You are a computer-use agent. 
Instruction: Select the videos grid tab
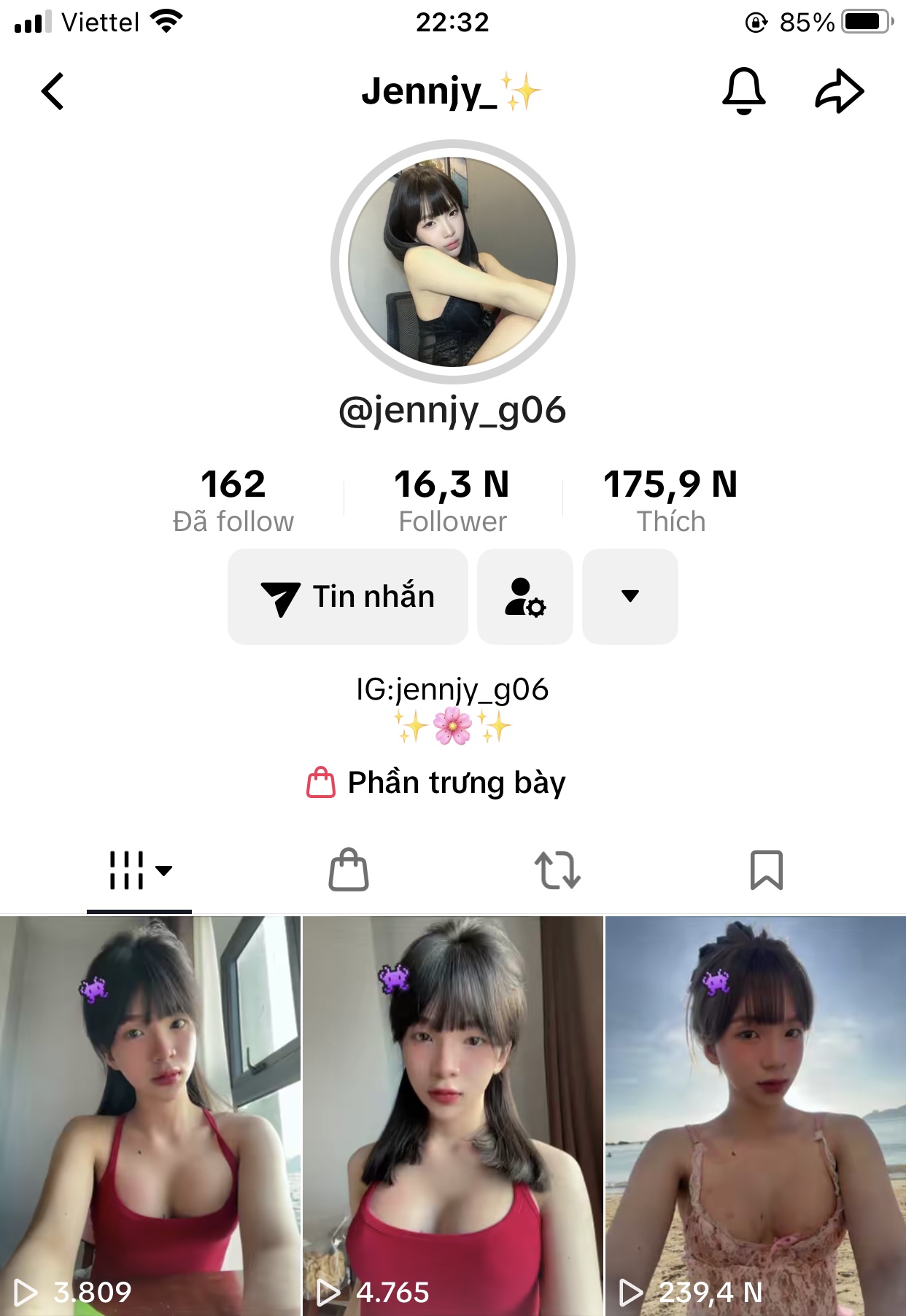pos(139,870)
